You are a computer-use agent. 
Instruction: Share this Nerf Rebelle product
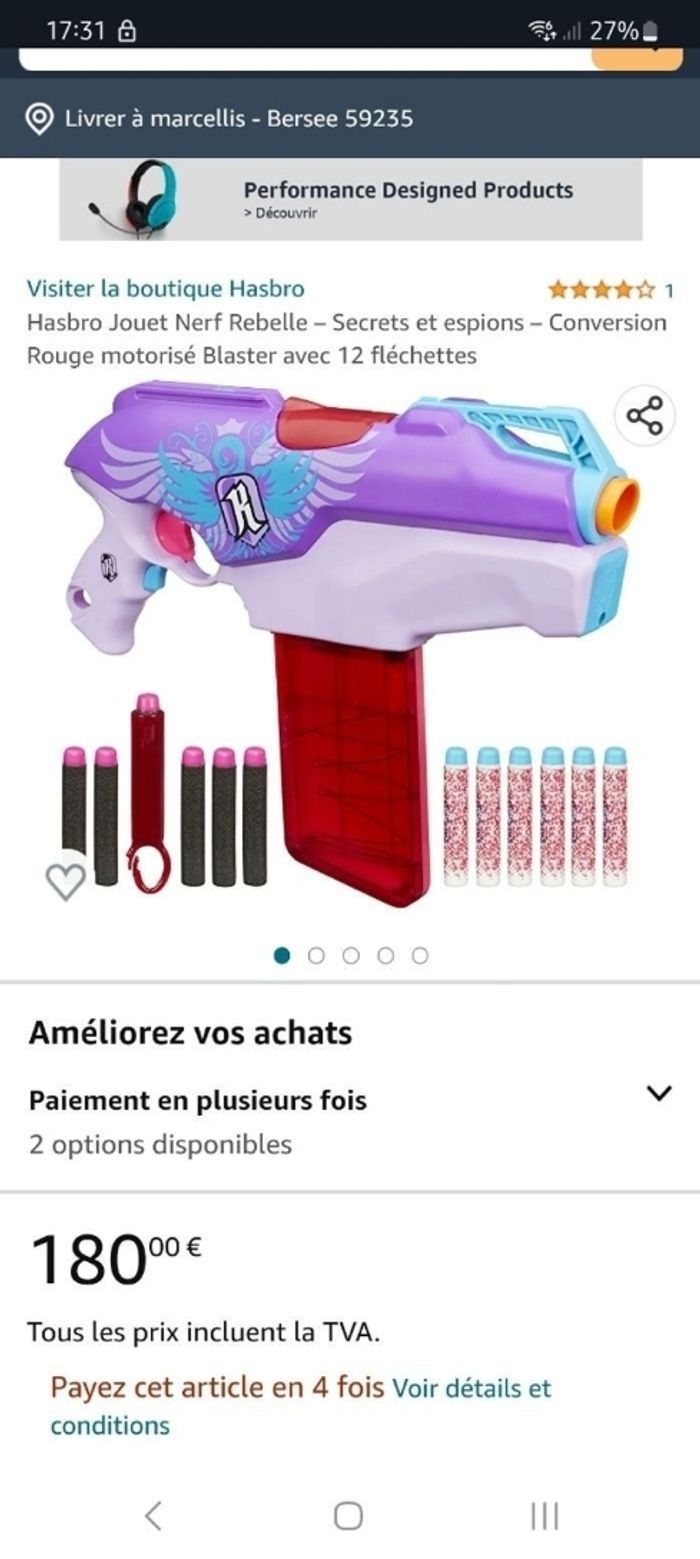coord(645,415)
